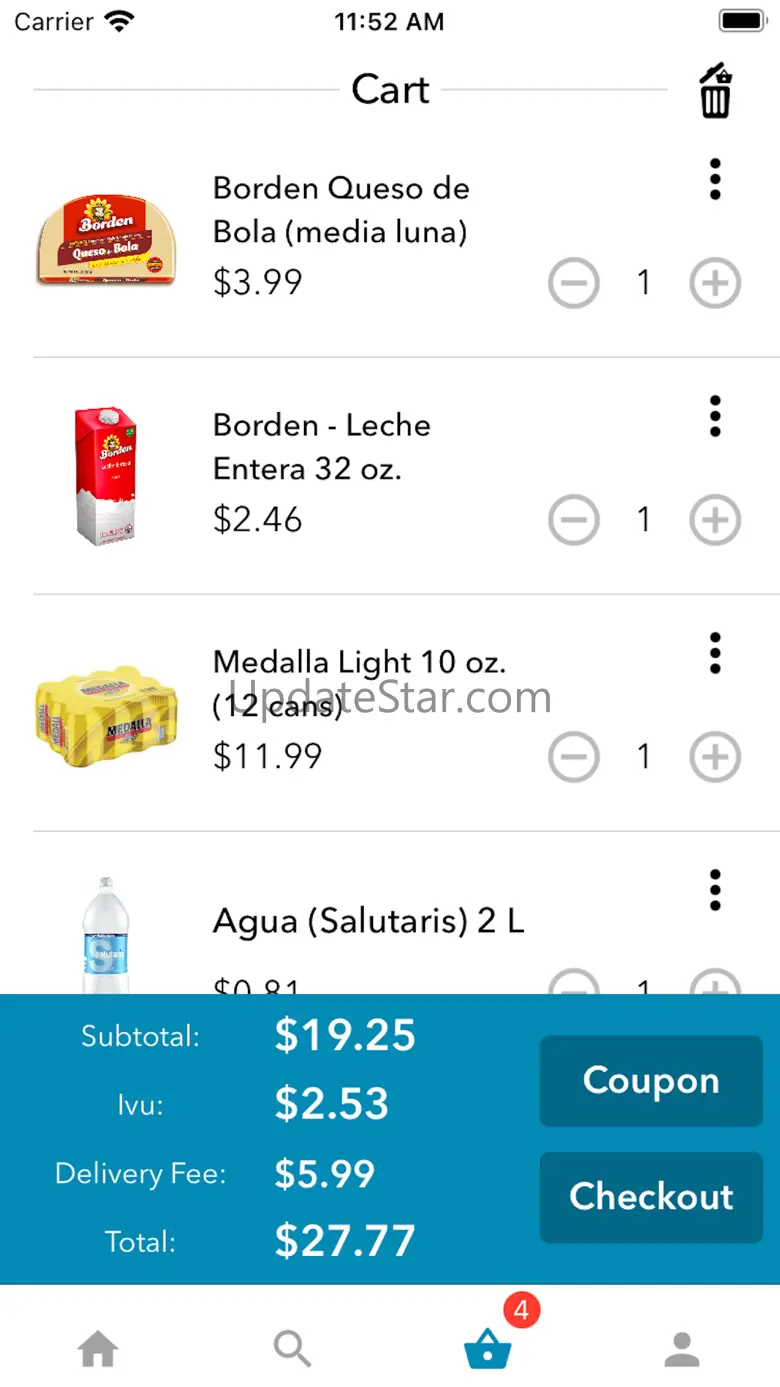Go to the home tab
Viewport: 780px width, 1387px height.
pos(98,1350)
